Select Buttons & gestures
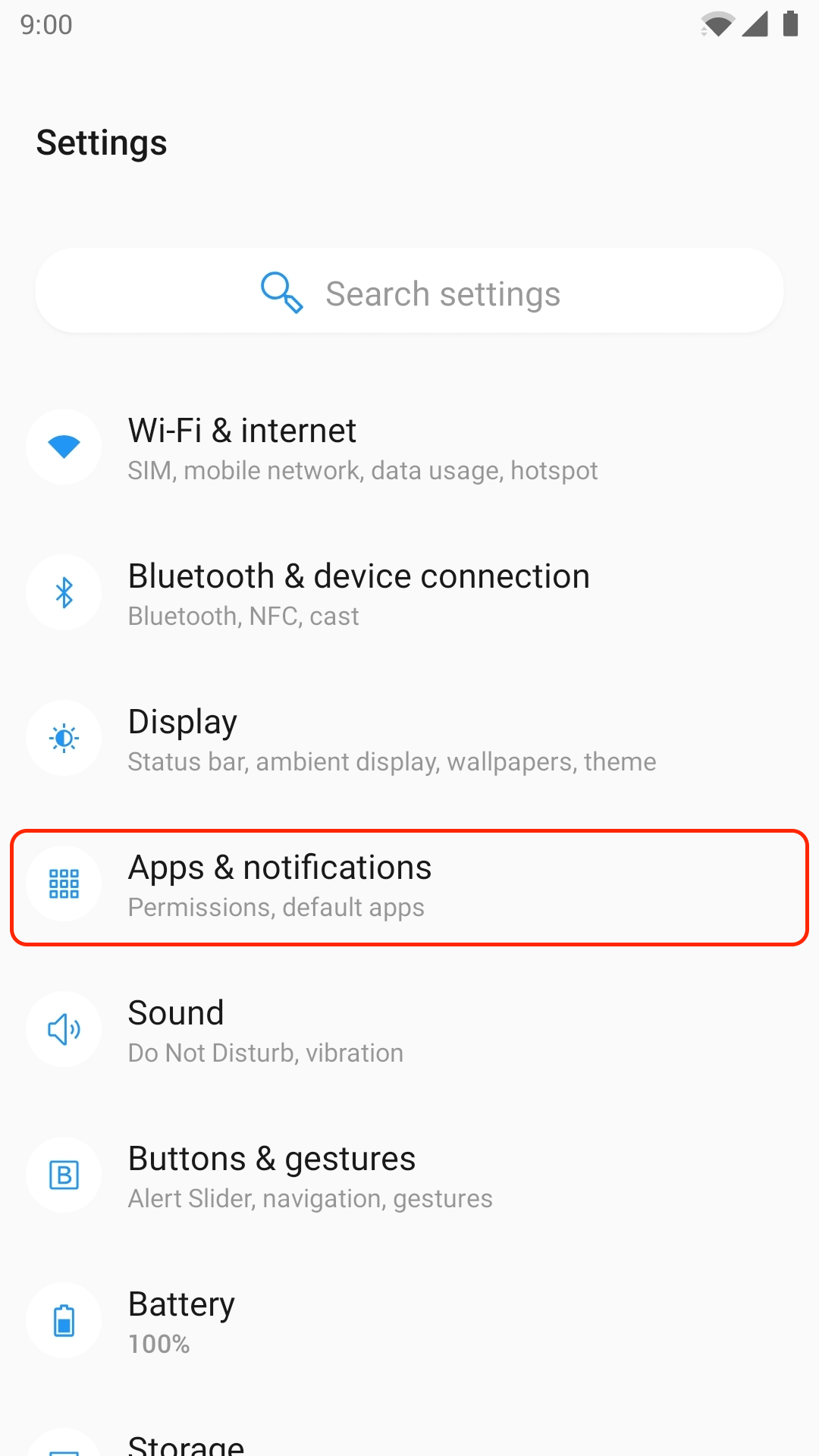This screenshot has width=819, height=1456. coord(409,1175)
